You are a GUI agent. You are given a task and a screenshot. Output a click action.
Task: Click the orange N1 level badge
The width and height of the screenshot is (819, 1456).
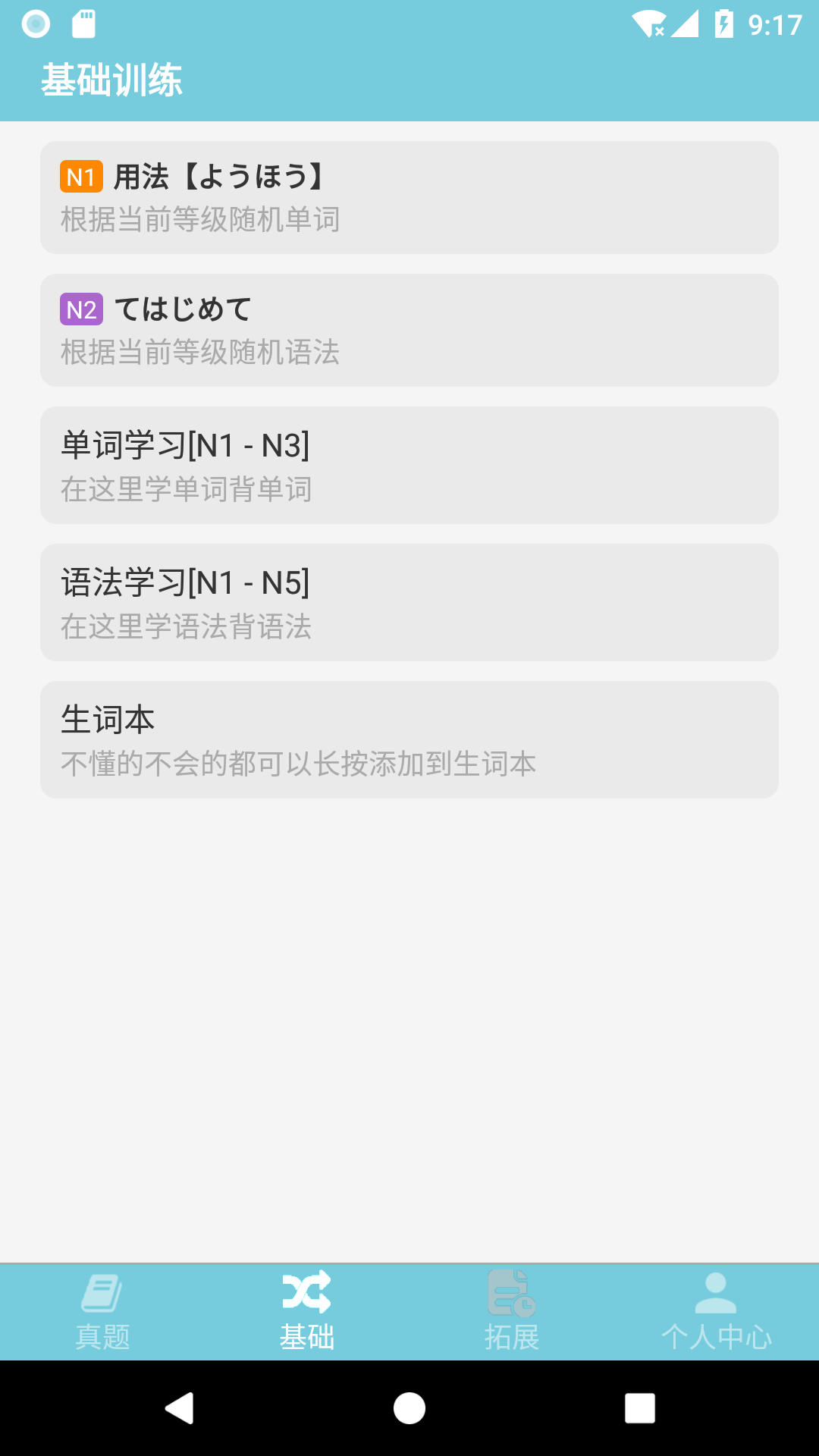tap(81, 176)
